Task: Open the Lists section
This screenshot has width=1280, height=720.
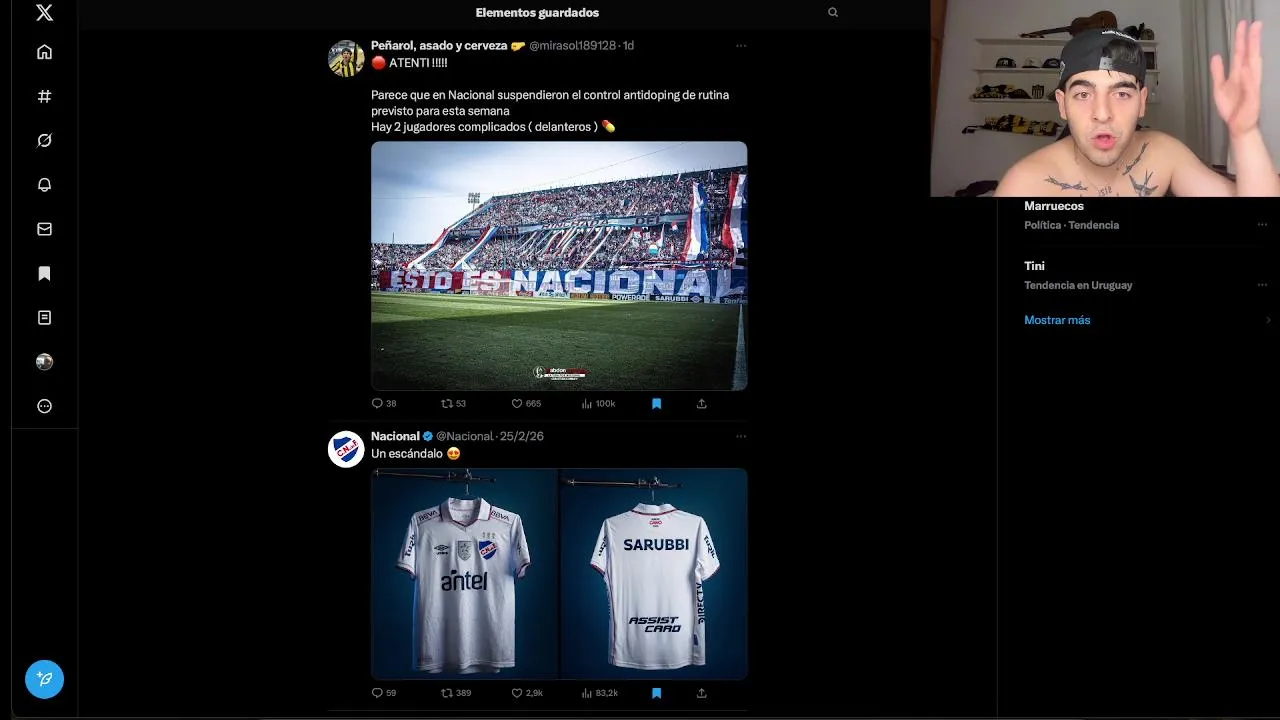Action: [x=44, y=318]
